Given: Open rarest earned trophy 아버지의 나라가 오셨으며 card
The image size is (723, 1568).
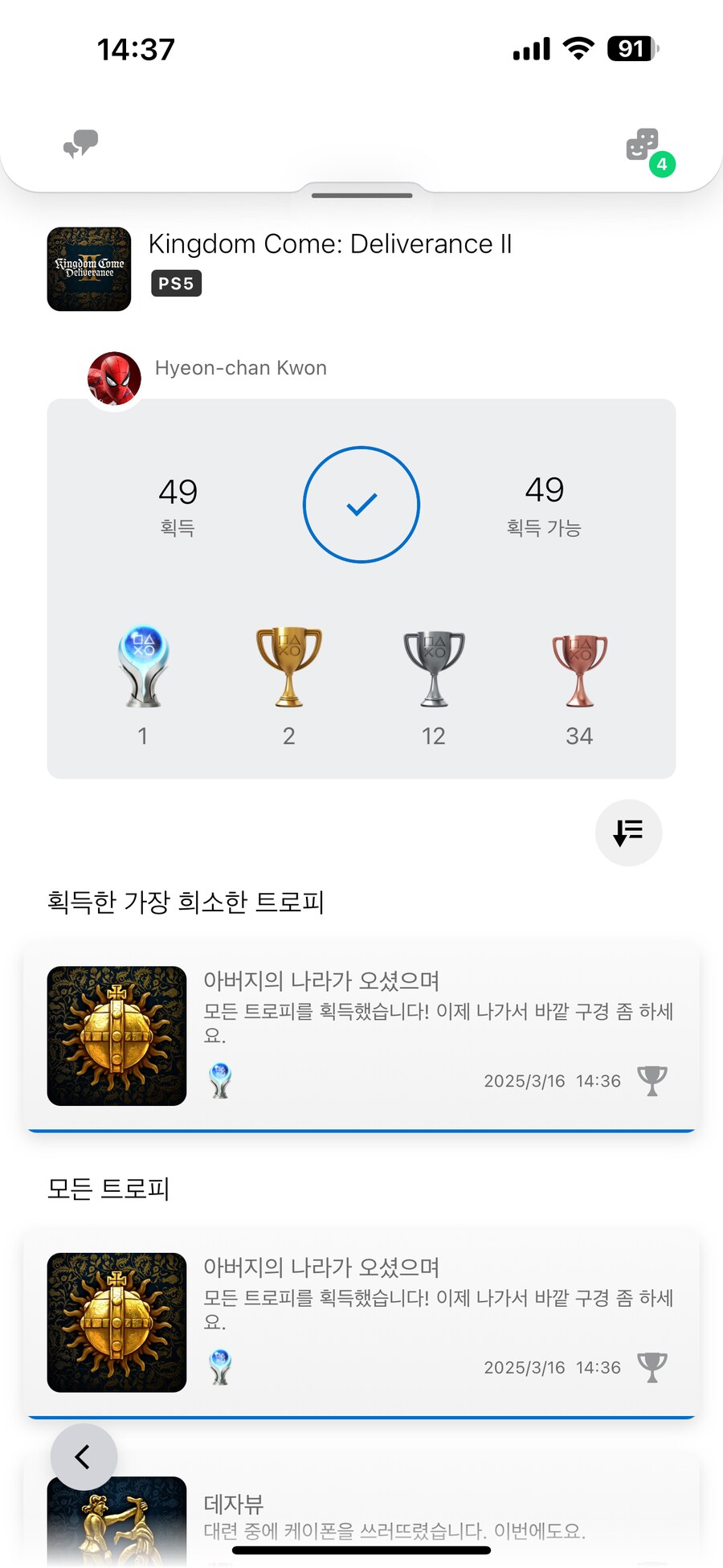Looking at the screenshot, I should click(361, 1035).
